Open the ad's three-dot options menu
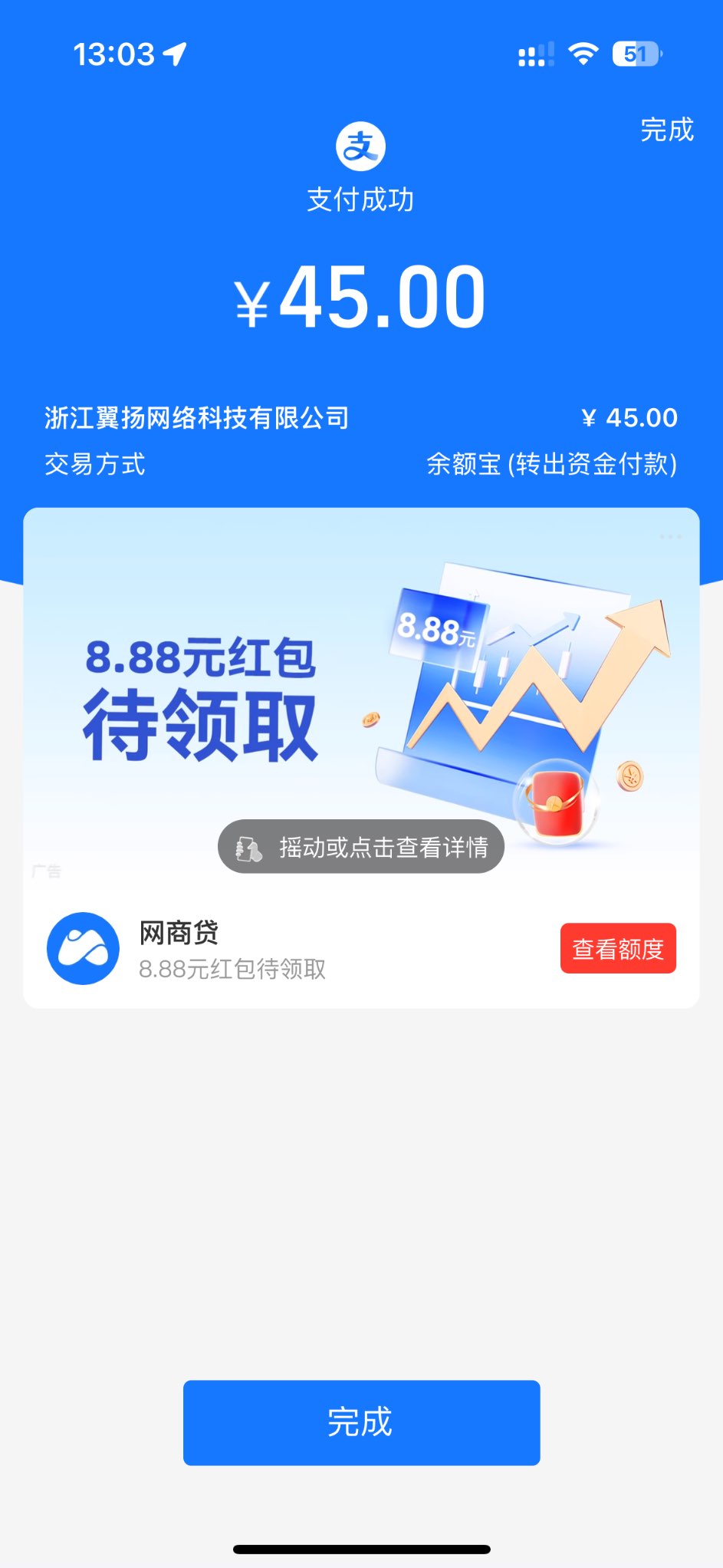This screenshot has height=1568, width=723. (670, 537)
